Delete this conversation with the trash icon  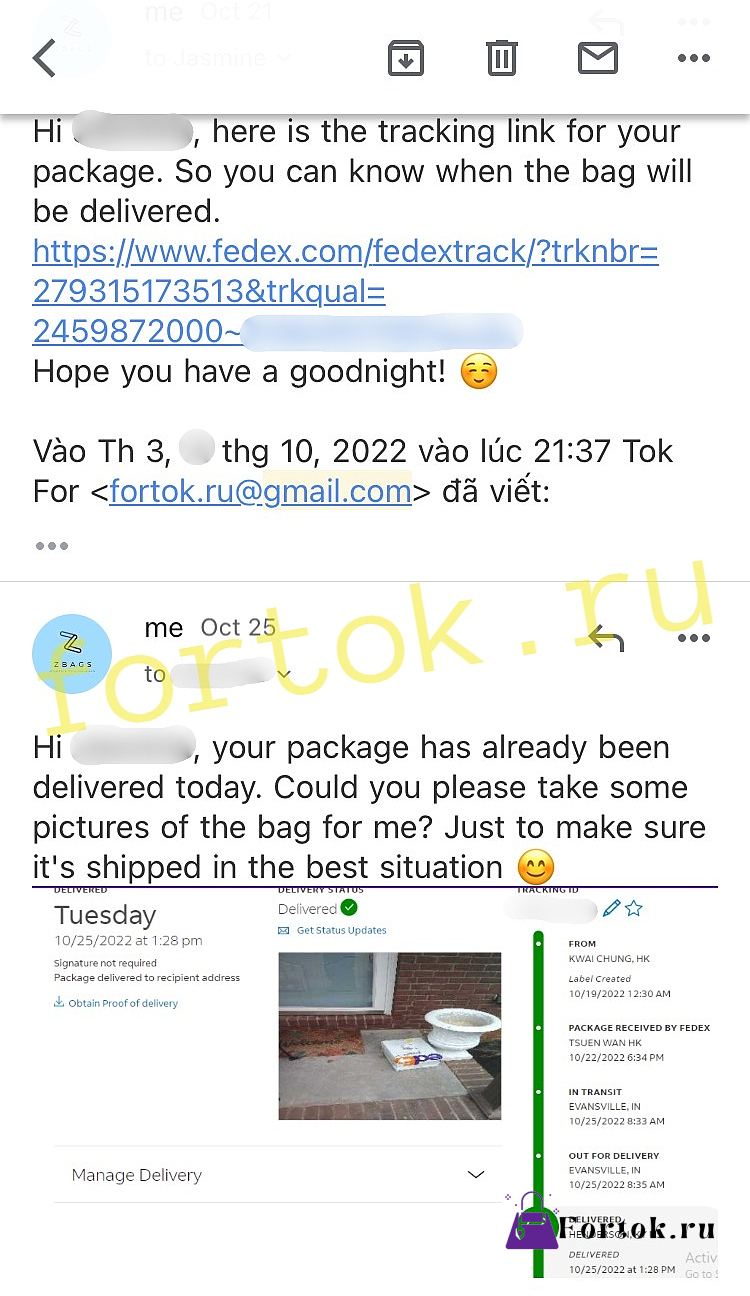[501, 59]
